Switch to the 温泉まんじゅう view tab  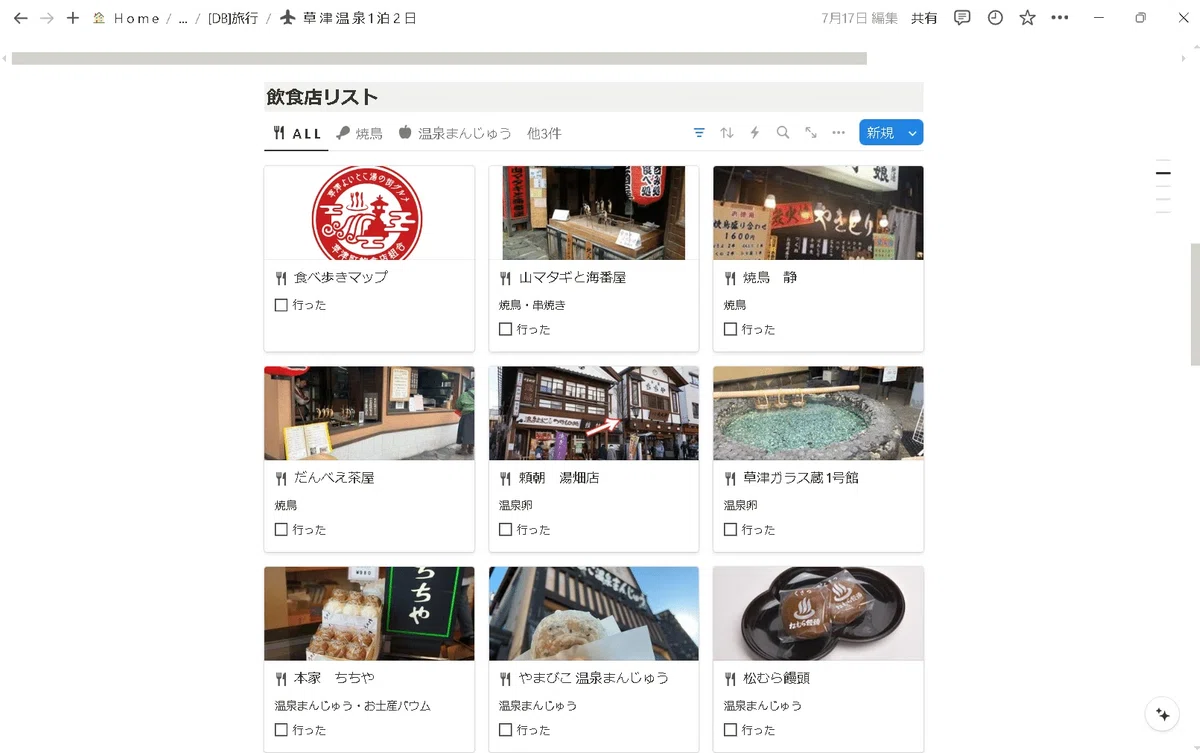tap(455, 133)
